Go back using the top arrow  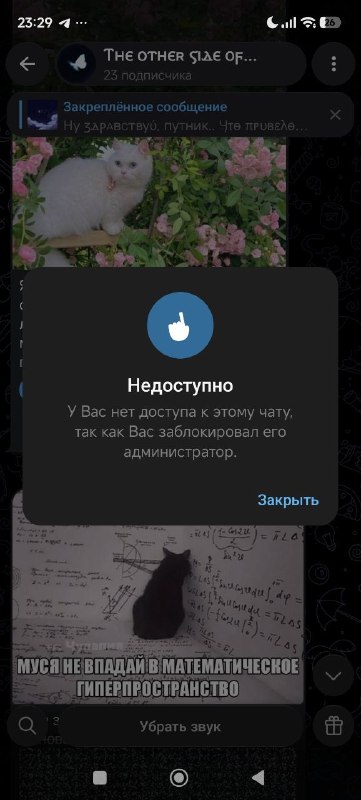[27, 64]
